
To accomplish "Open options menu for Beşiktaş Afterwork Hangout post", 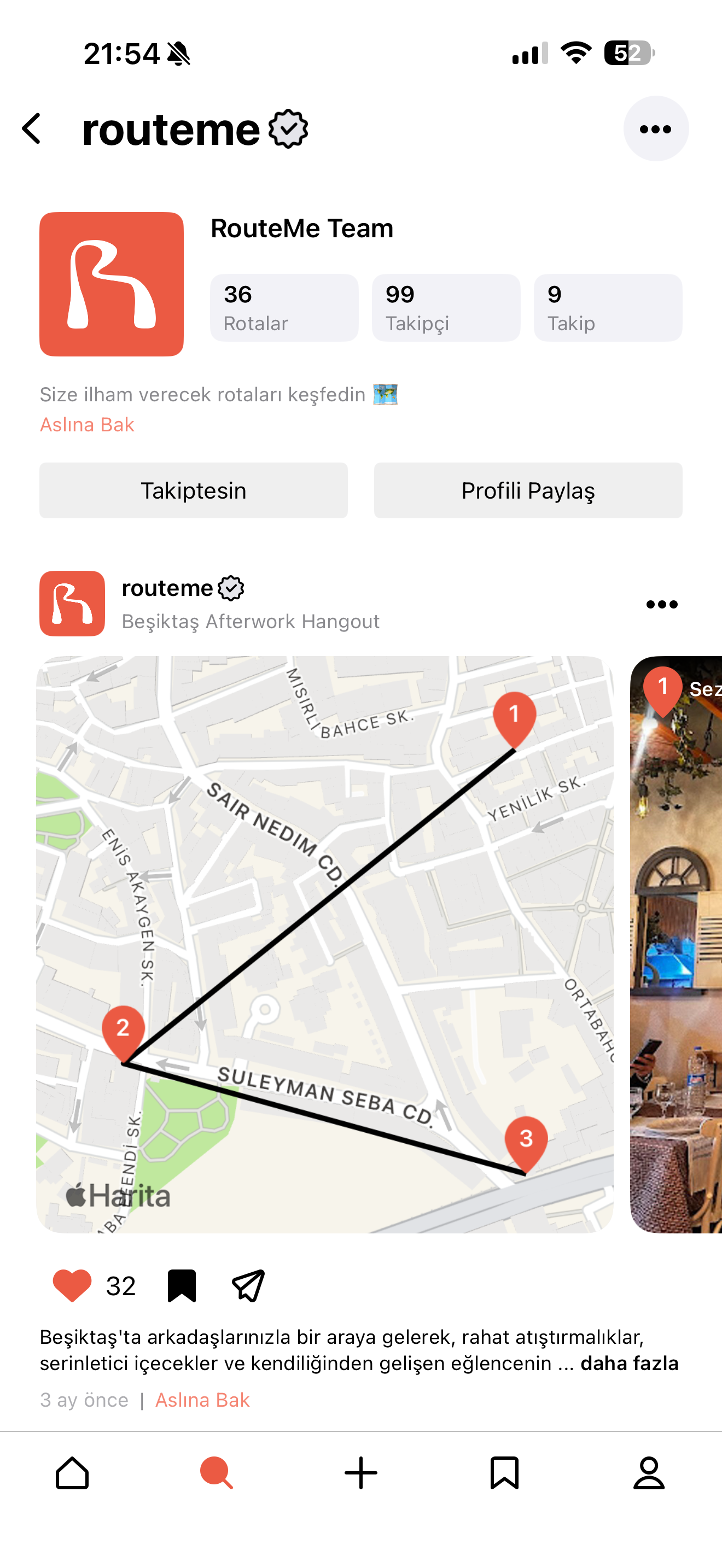I will [x=661, y=605].
